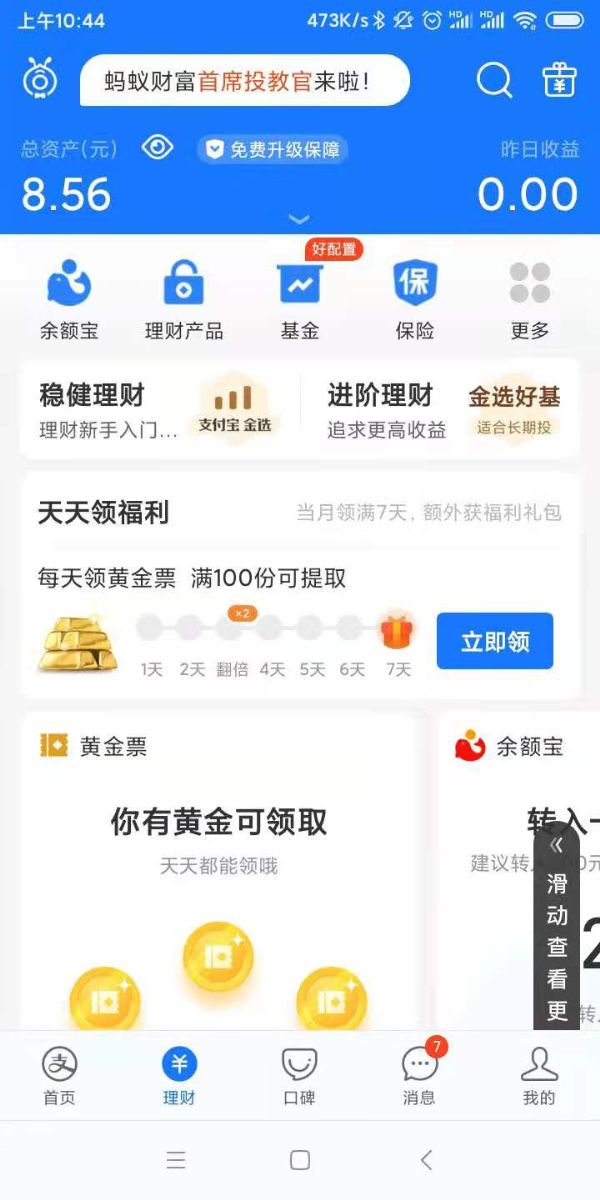Open the 首席投教官 announcement banner
Image resolution: width=600 pixels, height=1200 pixels.
pyautogui.click(x=245, y=81)
